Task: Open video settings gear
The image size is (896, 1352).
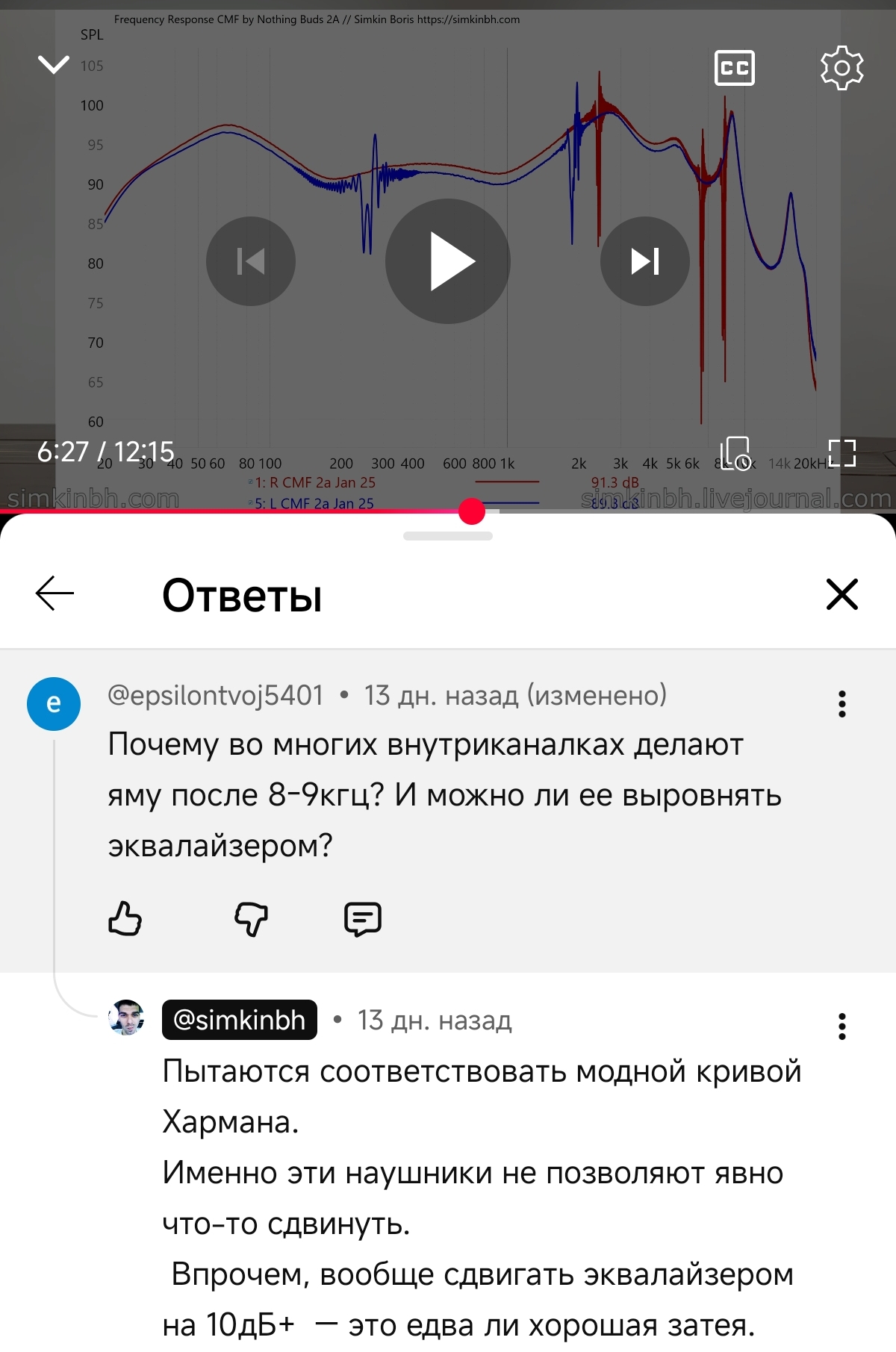Action: [x=841, y=69]
